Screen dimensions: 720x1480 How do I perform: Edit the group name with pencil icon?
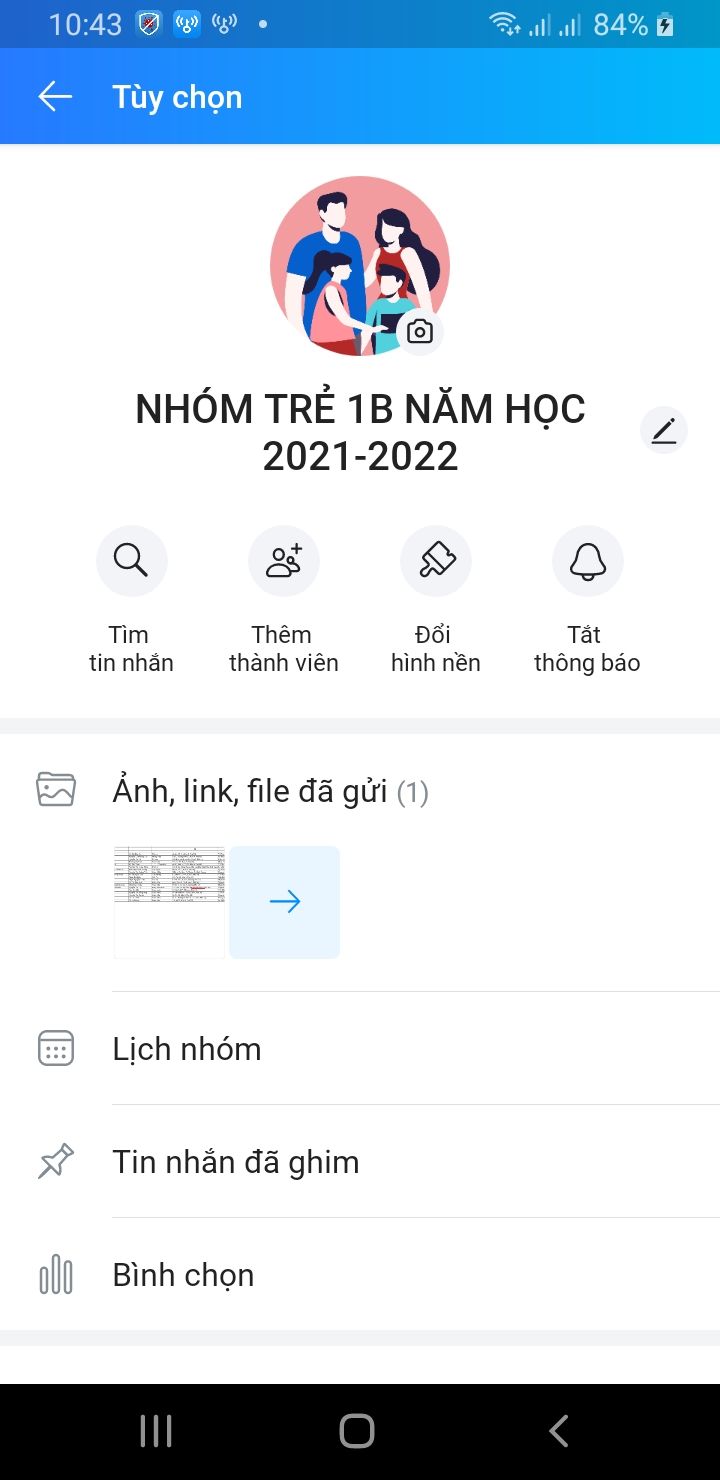[x=664, y=431]
